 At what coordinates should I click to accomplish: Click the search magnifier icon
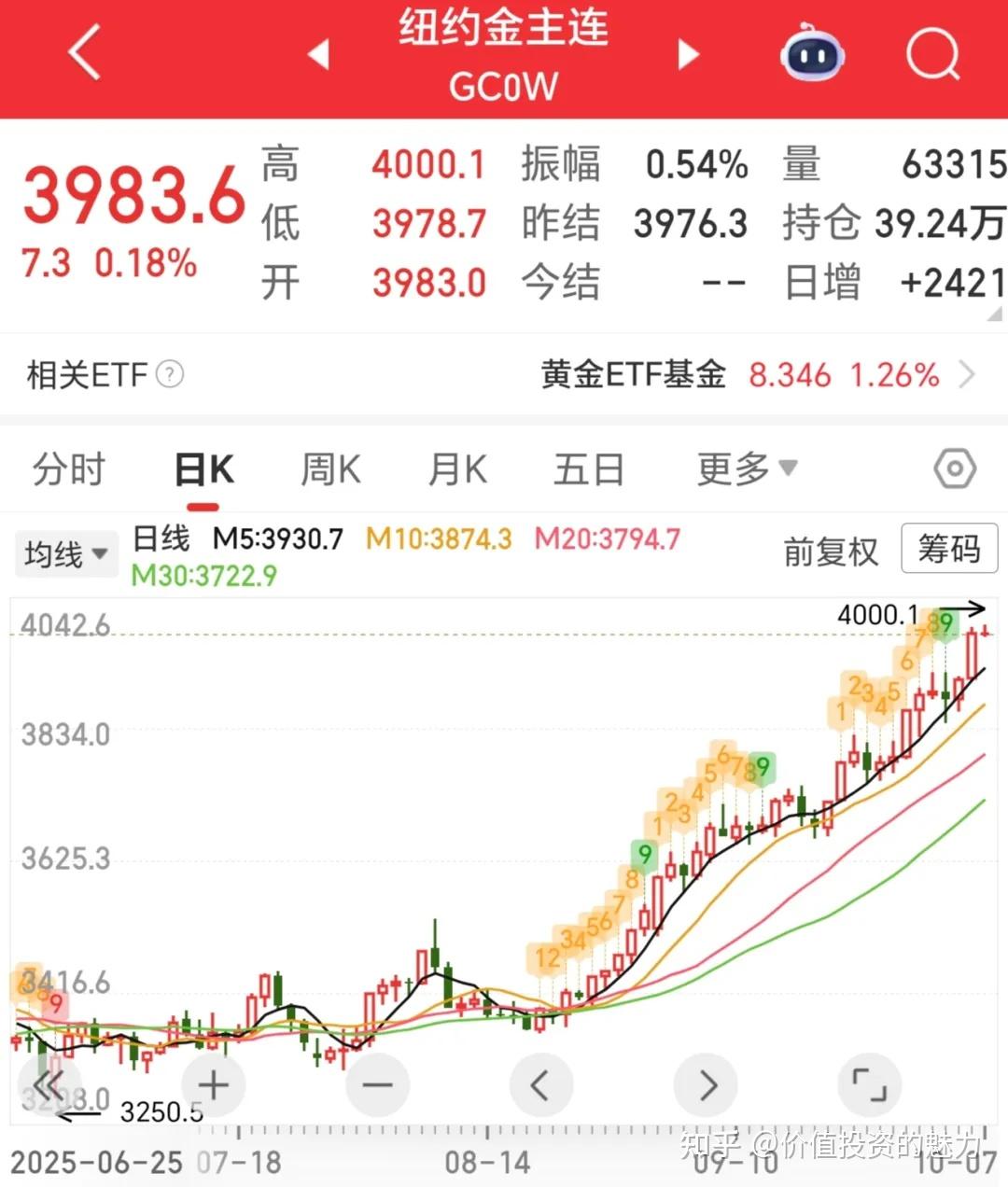pyautogui.click(x=931, y=54)
